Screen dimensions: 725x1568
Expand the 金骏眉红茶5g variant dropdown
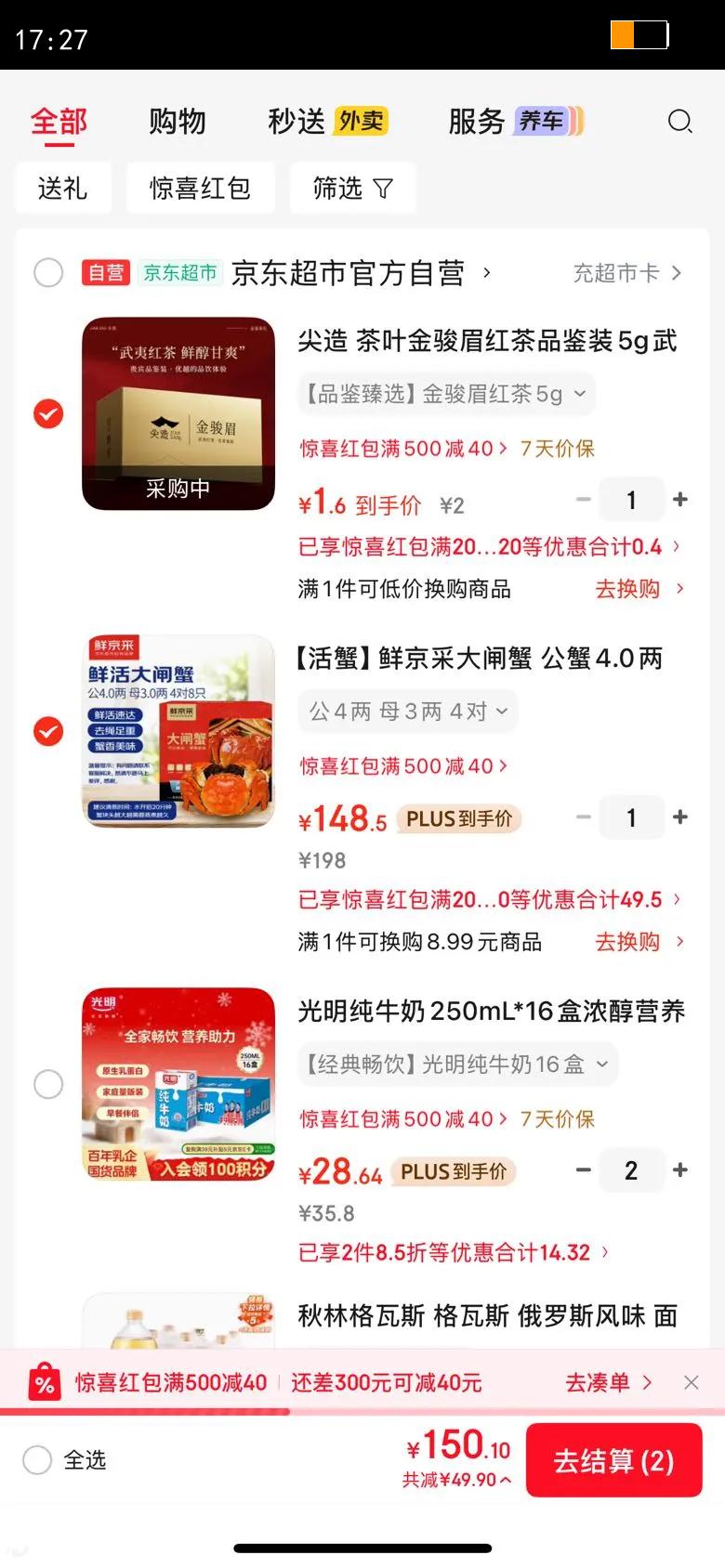click(446, 394)
